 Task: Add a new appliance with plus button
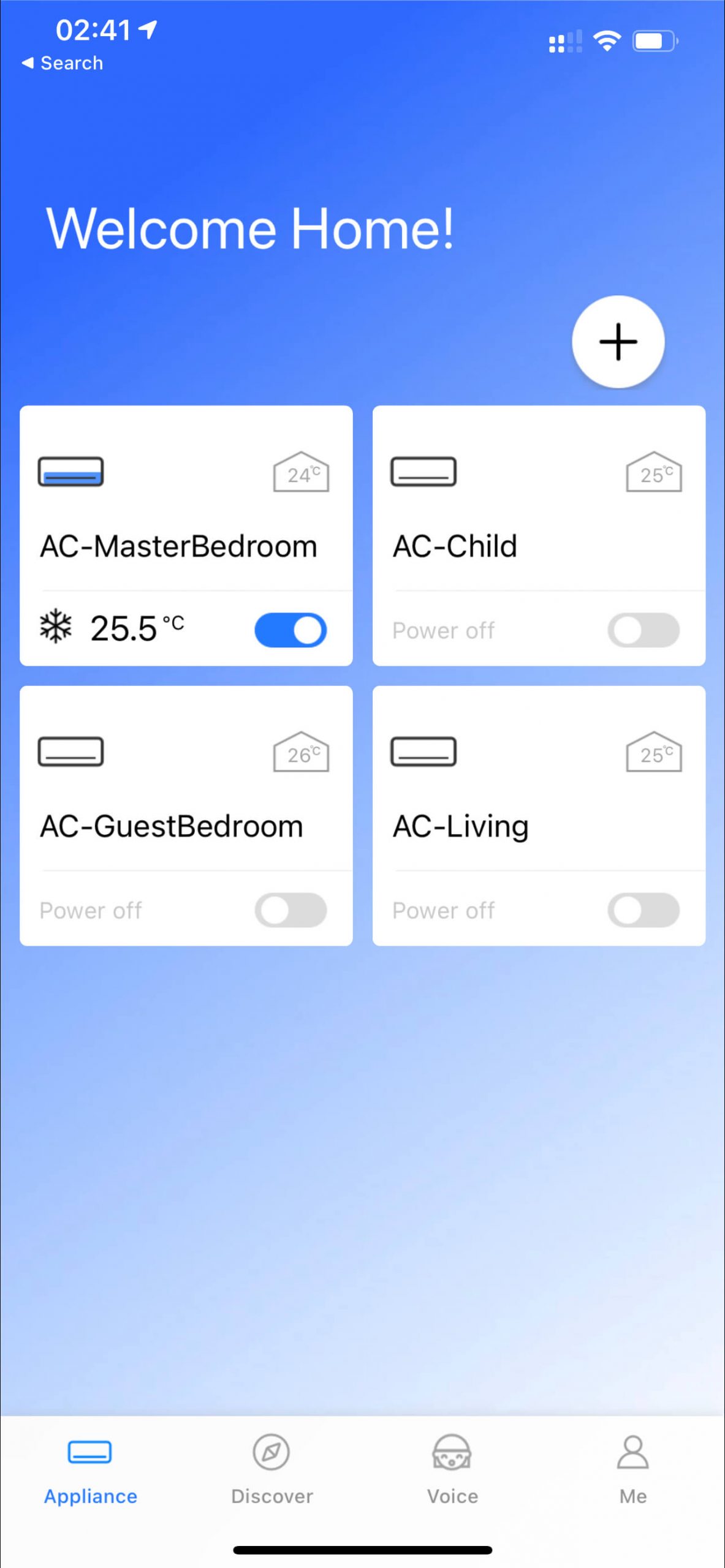coord(618,342)
